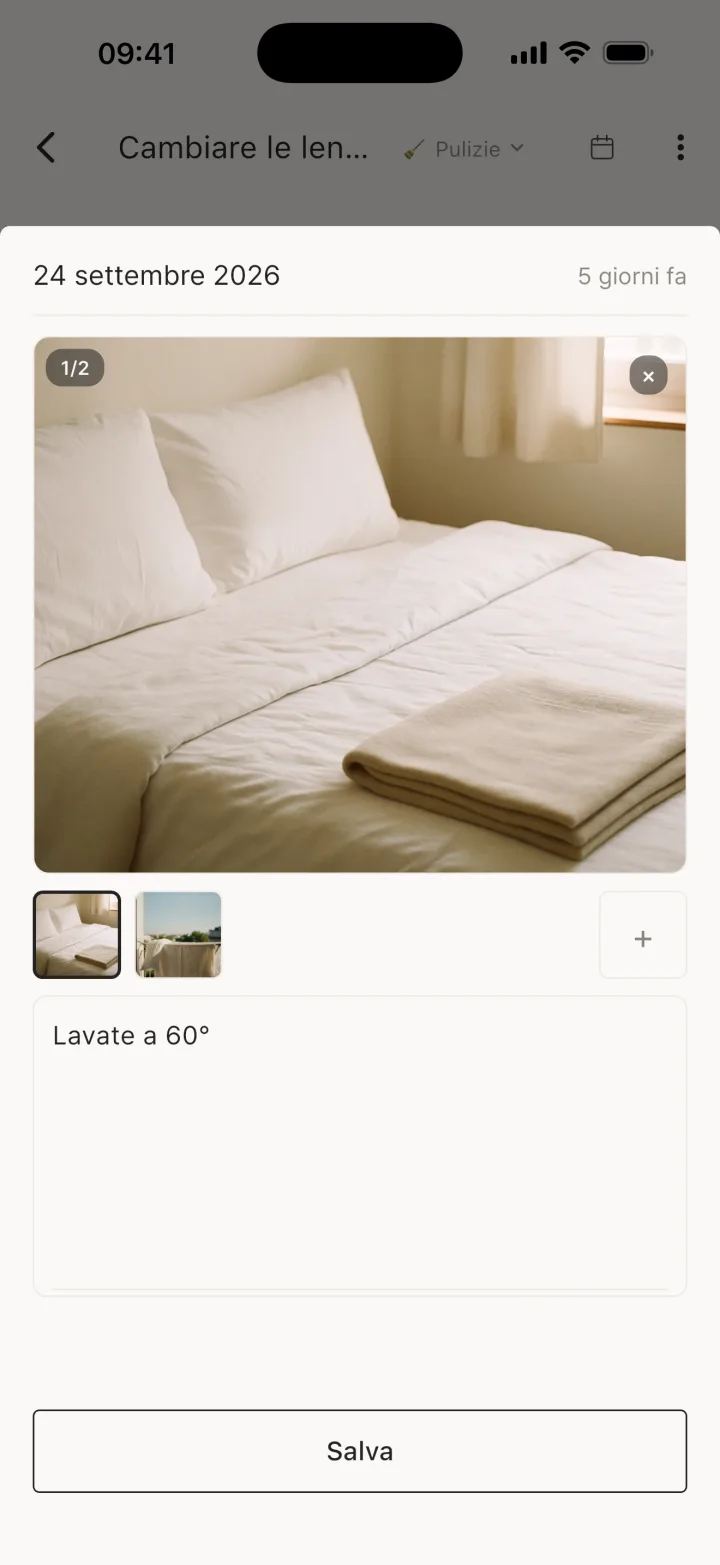Select the first thumbnail of the bed
This screenshot has height=1565, width=720.
point(77,935)
